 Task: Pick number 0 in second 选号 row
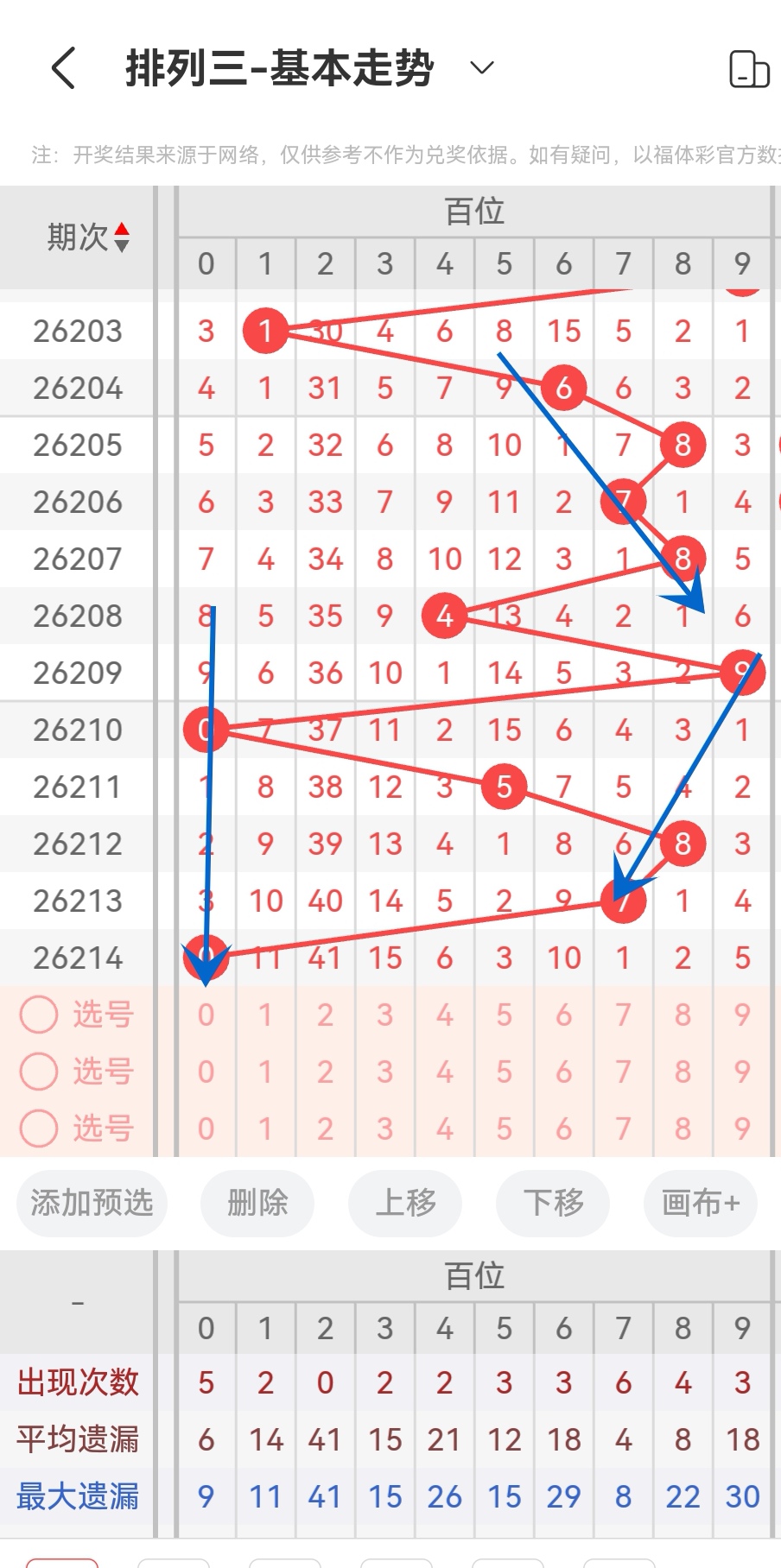(x=206, y=1072)
